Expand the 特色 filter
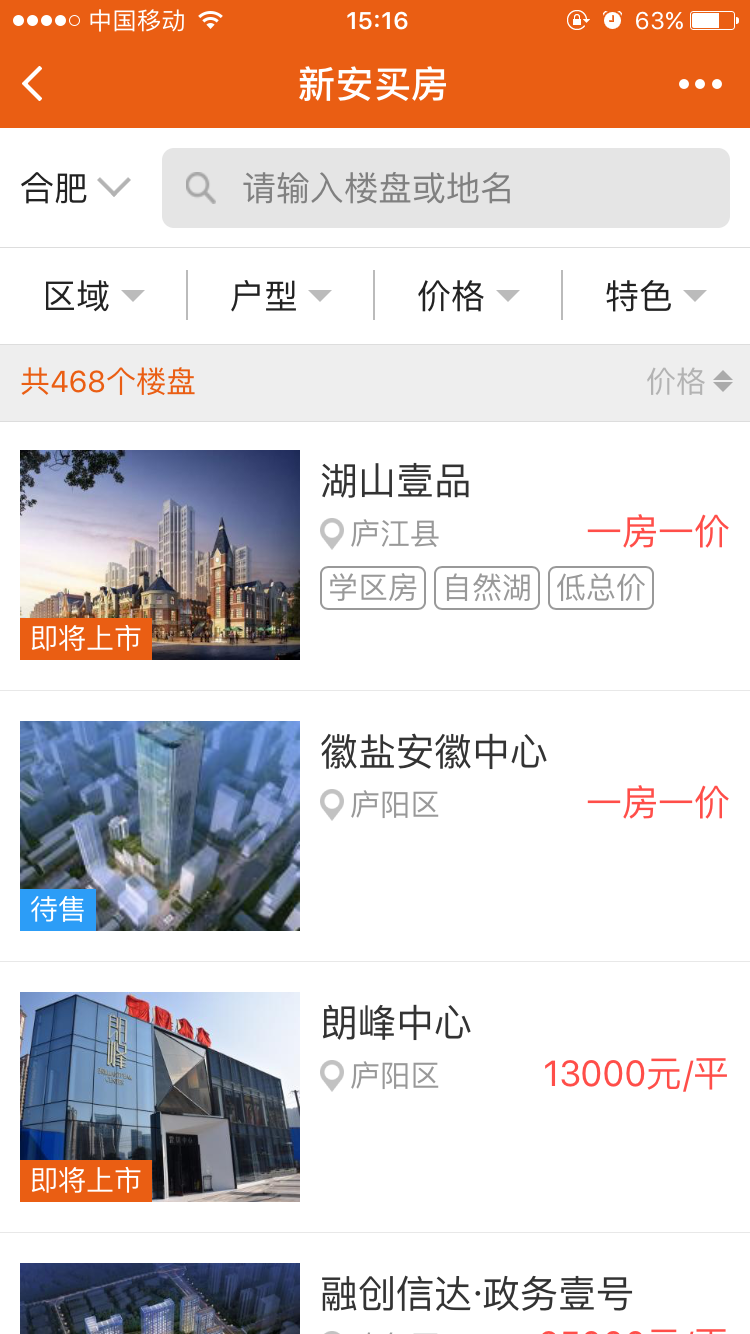 tap(656, 296)
